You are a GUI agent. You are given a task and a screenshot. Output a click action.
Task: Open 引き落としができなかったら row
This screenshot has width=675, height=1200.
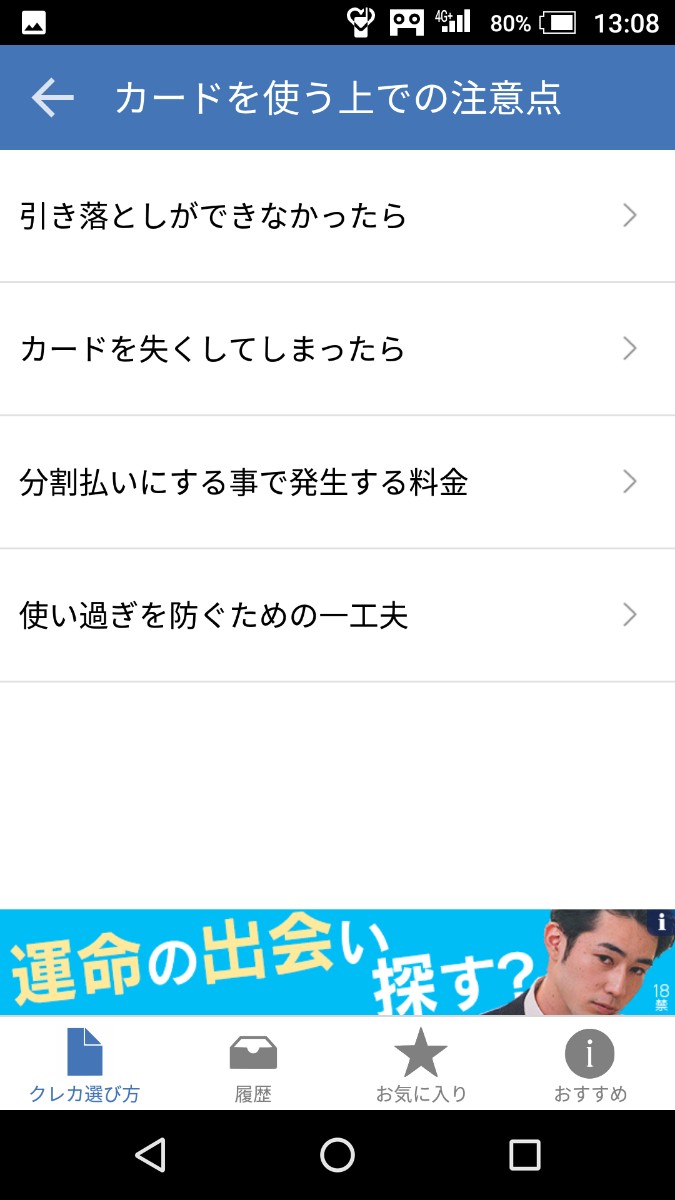[x=337, y=216]
